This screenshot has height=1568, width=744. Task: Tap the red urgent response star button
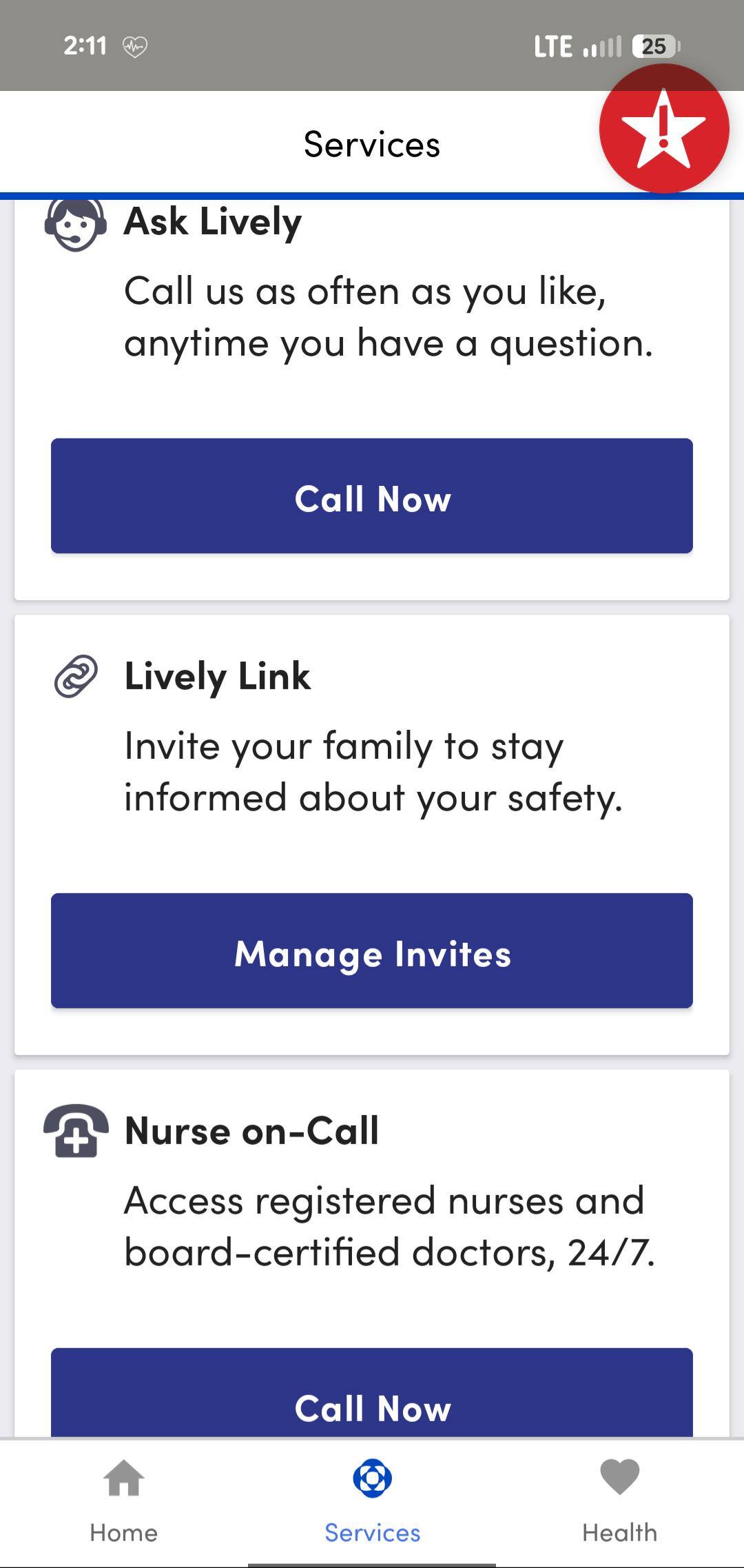tap(663, 128)
